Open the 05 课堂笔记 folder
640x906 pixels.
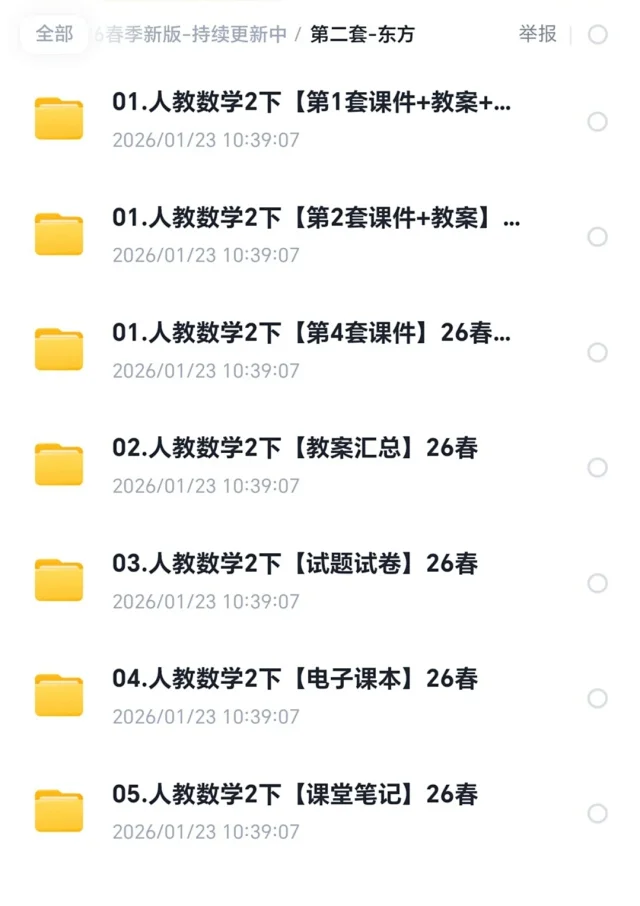(295, 795)
